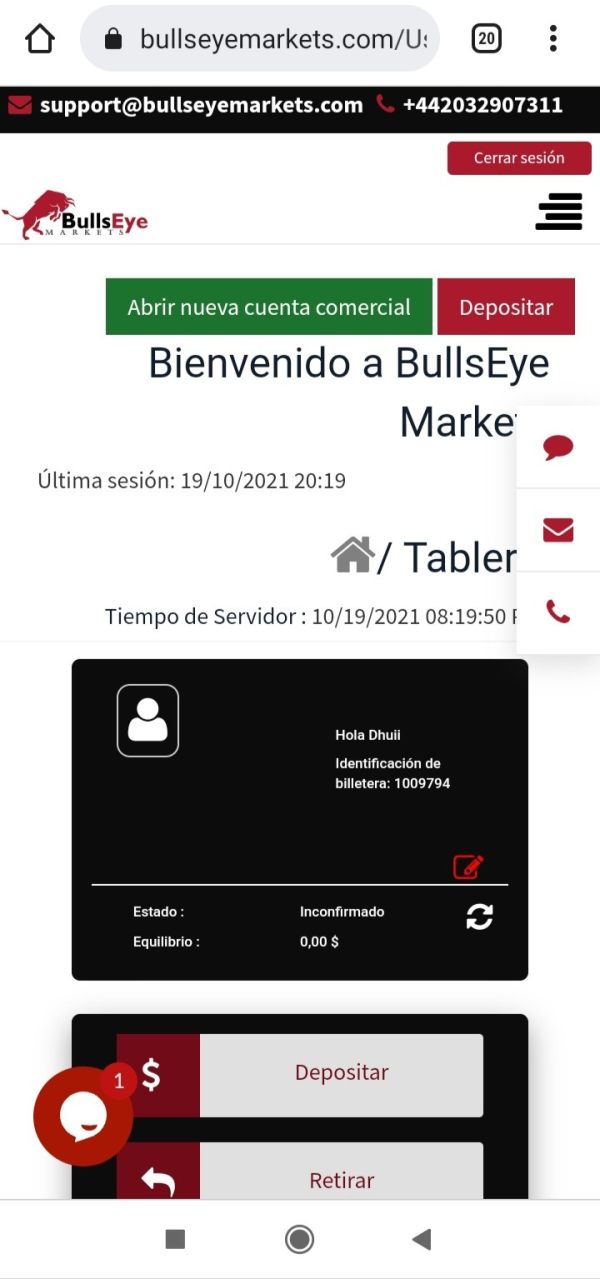The height and width of the screenshot is (1279, 600).
Task: Tap the browser home icon
Action: [40, 39]
